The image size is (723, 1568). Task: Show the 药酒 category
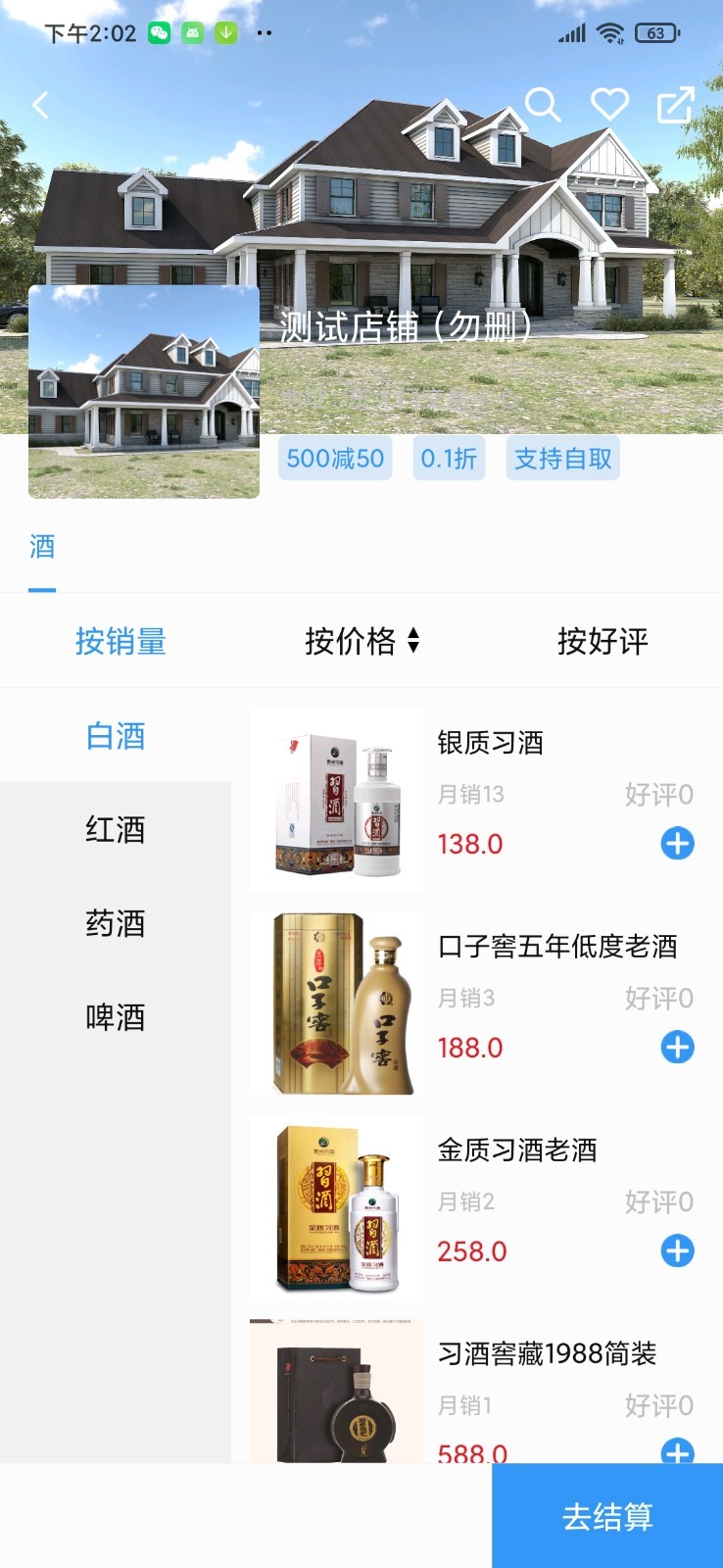pos(116,923)
